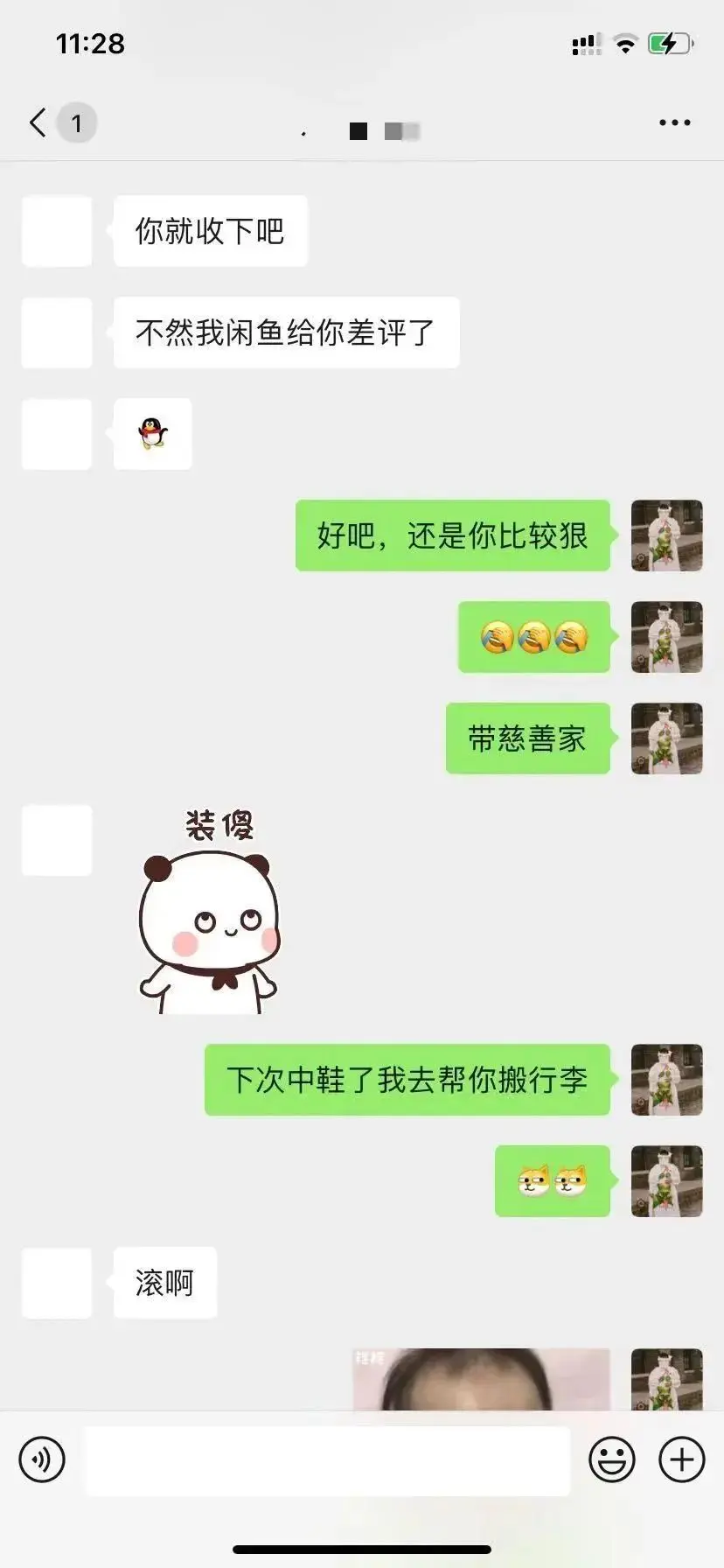Tap the 装傻 panda sticker
This screenshot has width=724, height=1568.
210,914
